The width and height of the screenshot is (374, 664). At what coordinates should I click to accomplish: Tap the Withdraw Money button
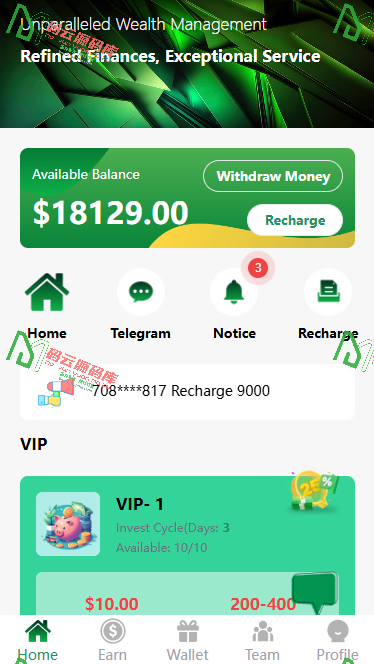click(273, 176)
